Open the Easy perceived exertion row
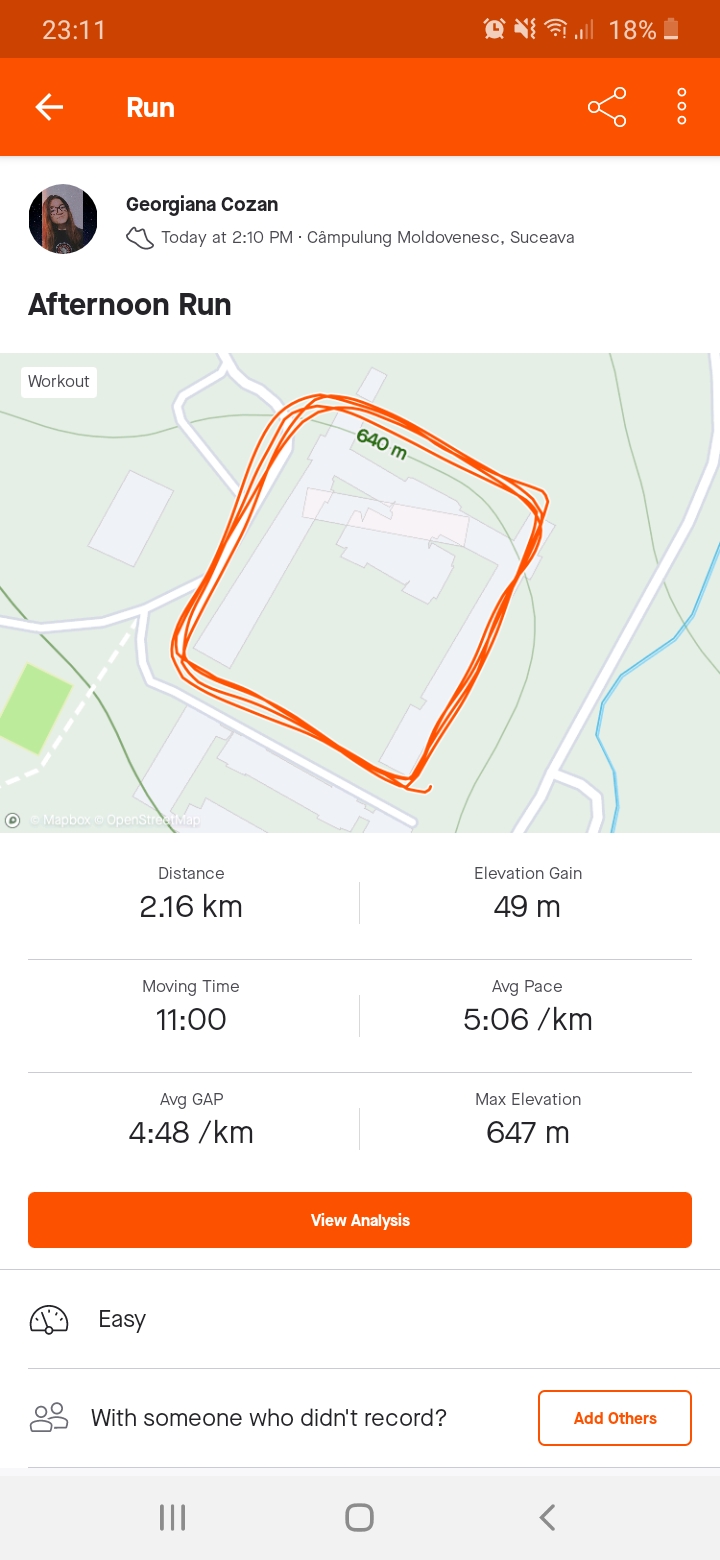 point(360,1319)
